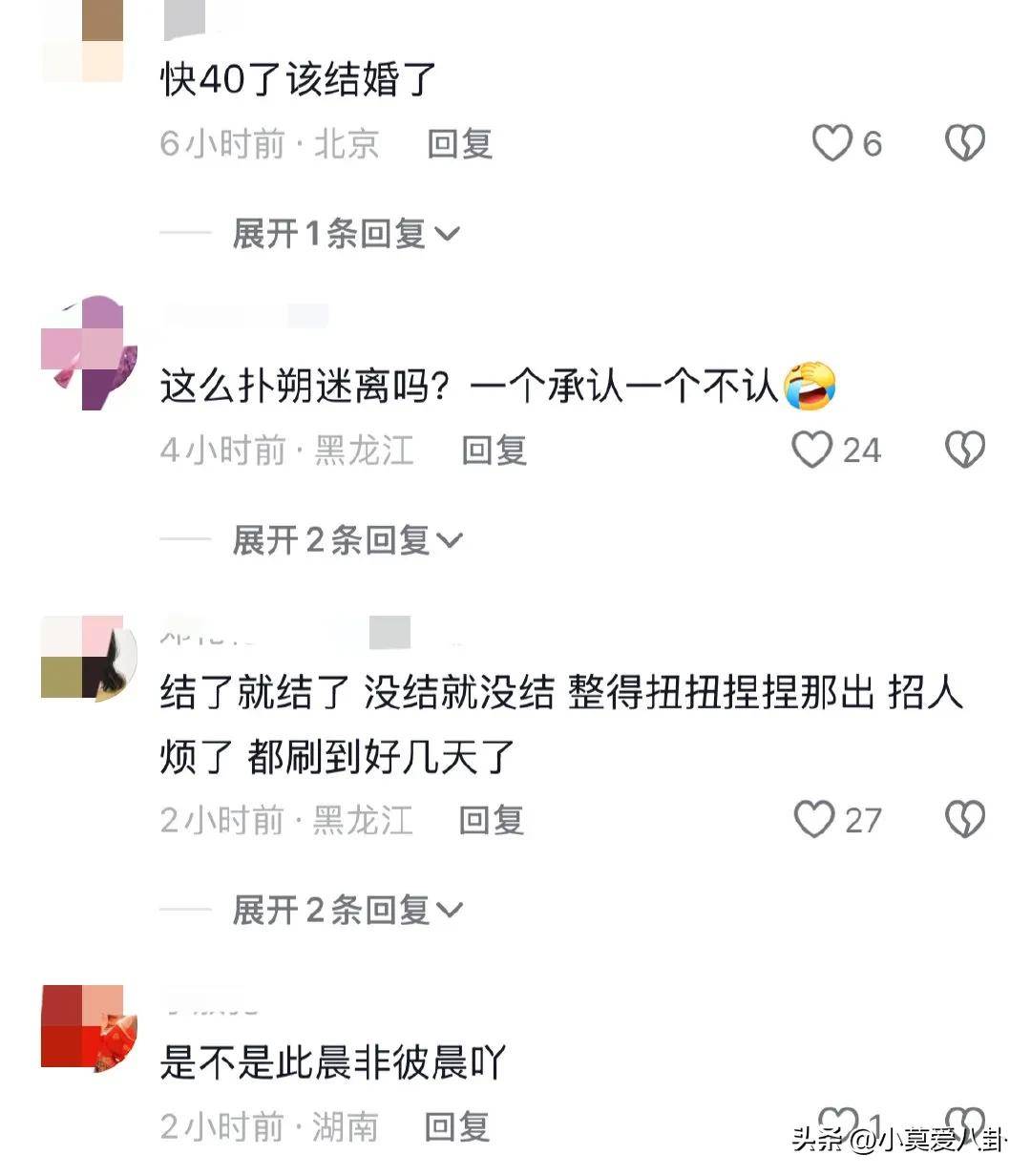This screenshot has width=1031, height=1176.
Task: Expand replies under the 招人烦了 comment
Action: pos(347,910)
